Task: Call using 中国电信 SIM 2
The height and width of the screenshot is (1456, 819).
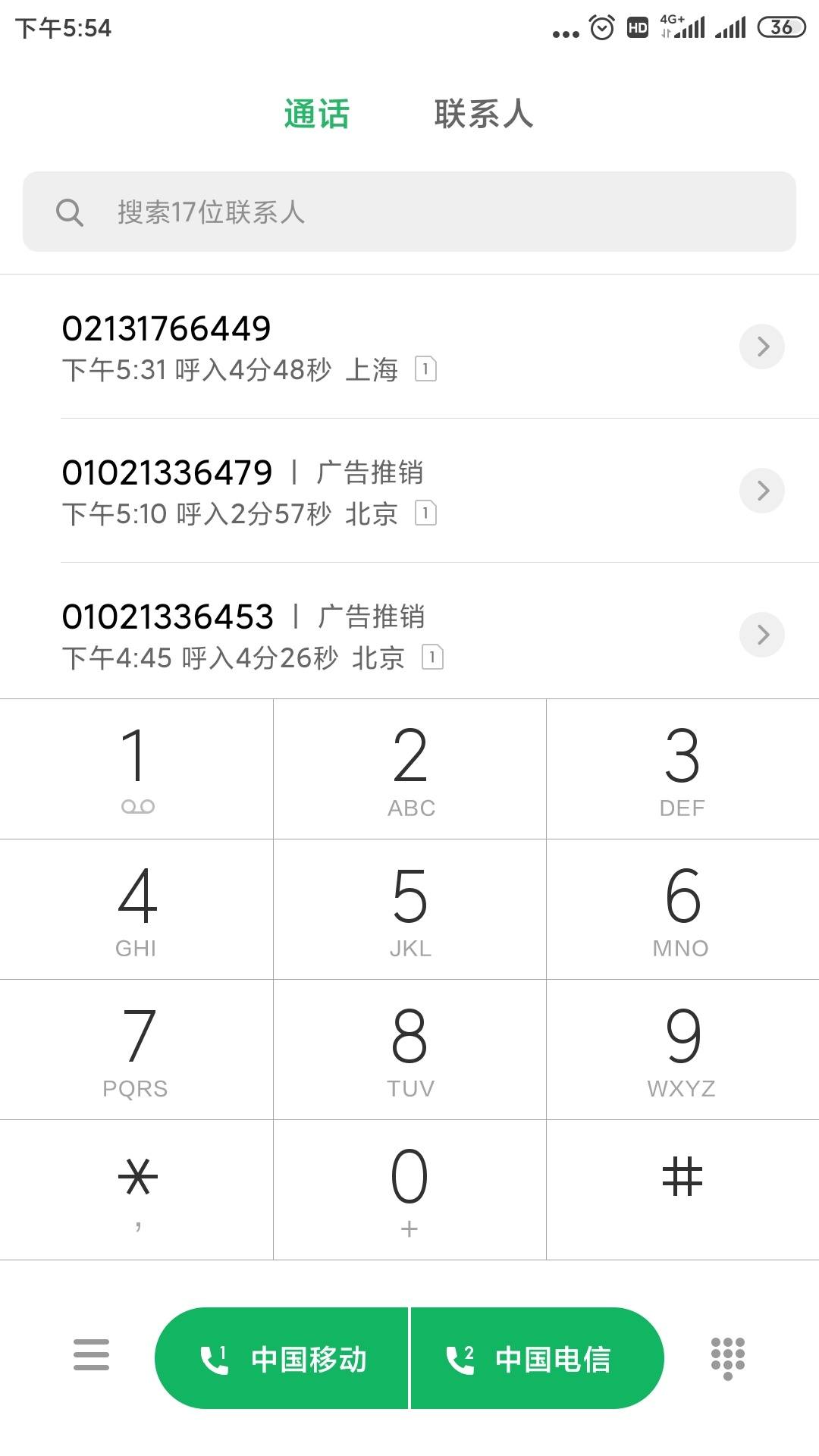Action: click(538, 1358)
